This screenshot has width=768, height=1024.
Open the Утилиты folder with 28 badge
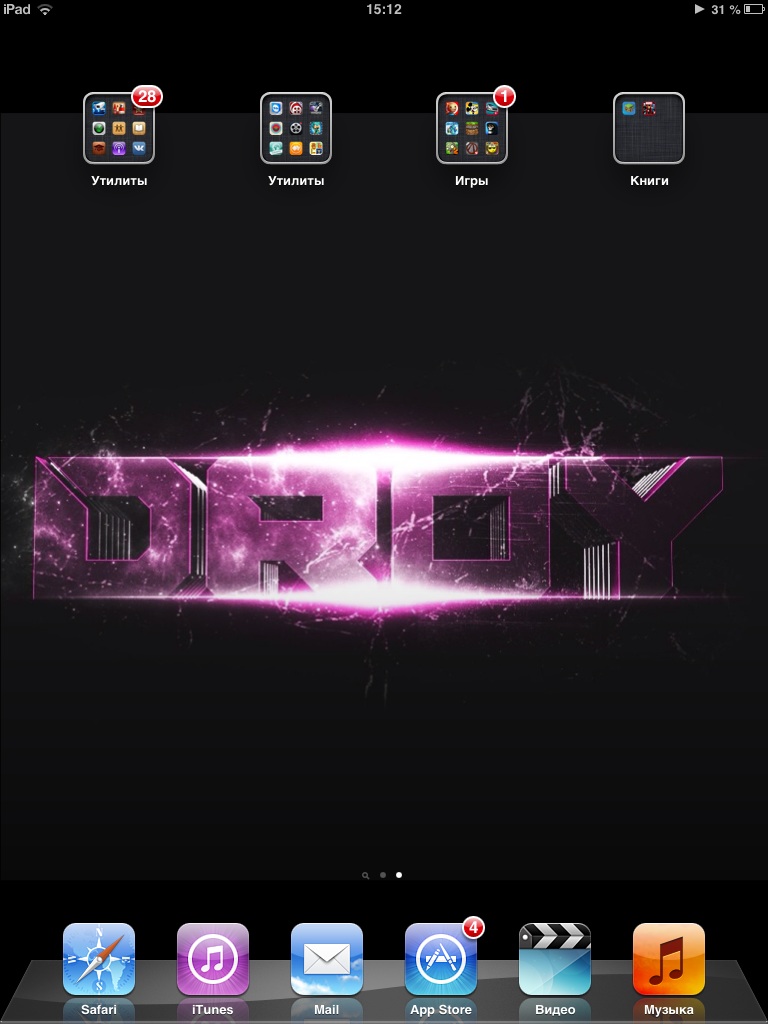[x=119, y=129]
